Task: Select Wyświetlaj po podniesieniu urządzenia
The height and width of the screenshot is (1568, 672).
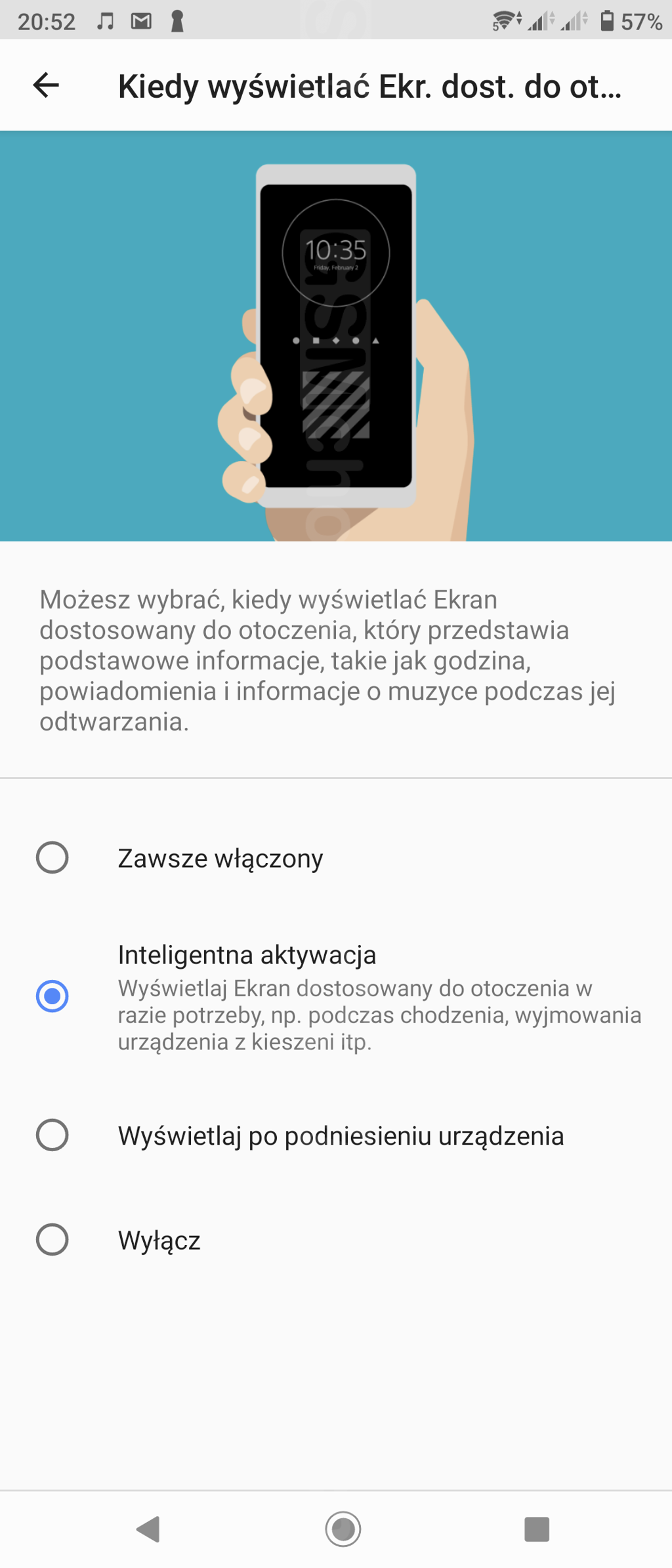Action: click(x=52, y=1135)
